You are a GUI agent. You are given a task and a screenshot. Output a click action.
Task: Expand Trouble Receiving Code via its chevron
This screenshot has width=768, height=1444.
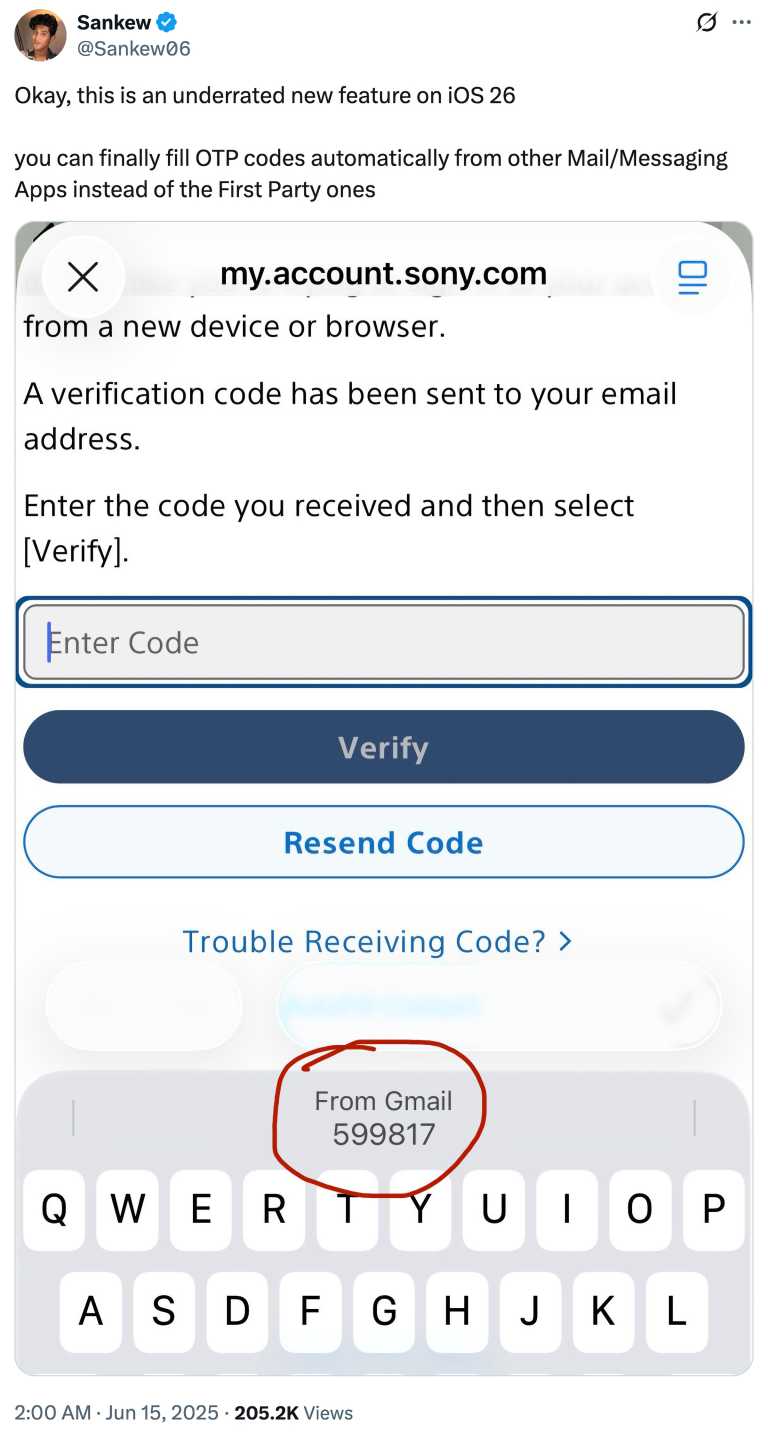(x=565, y=941)
